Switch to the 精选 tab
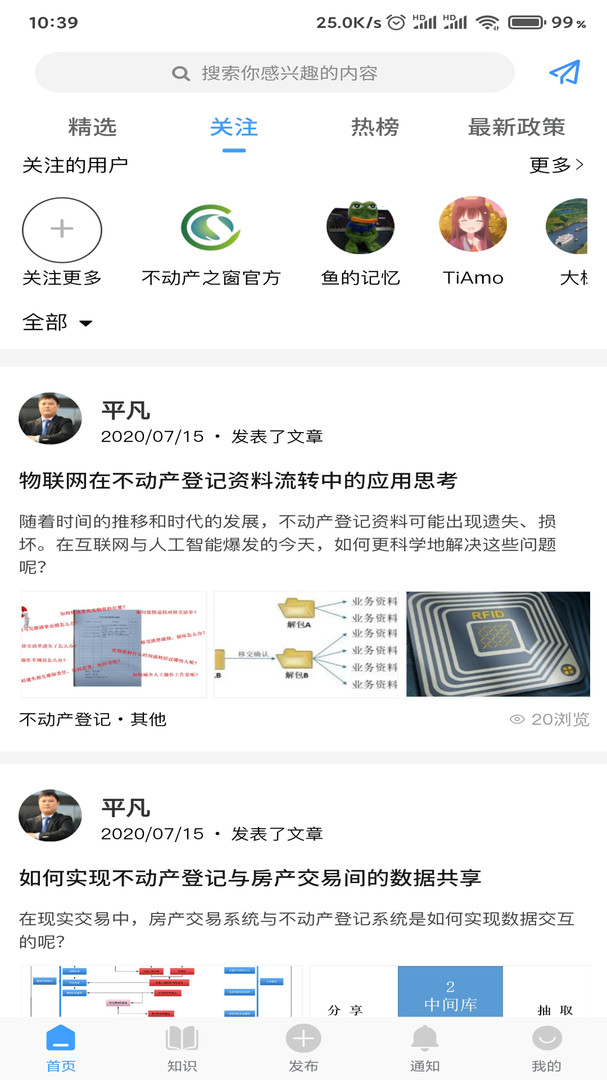This screenshot has height=1080, width=607. tap(92, 127)
